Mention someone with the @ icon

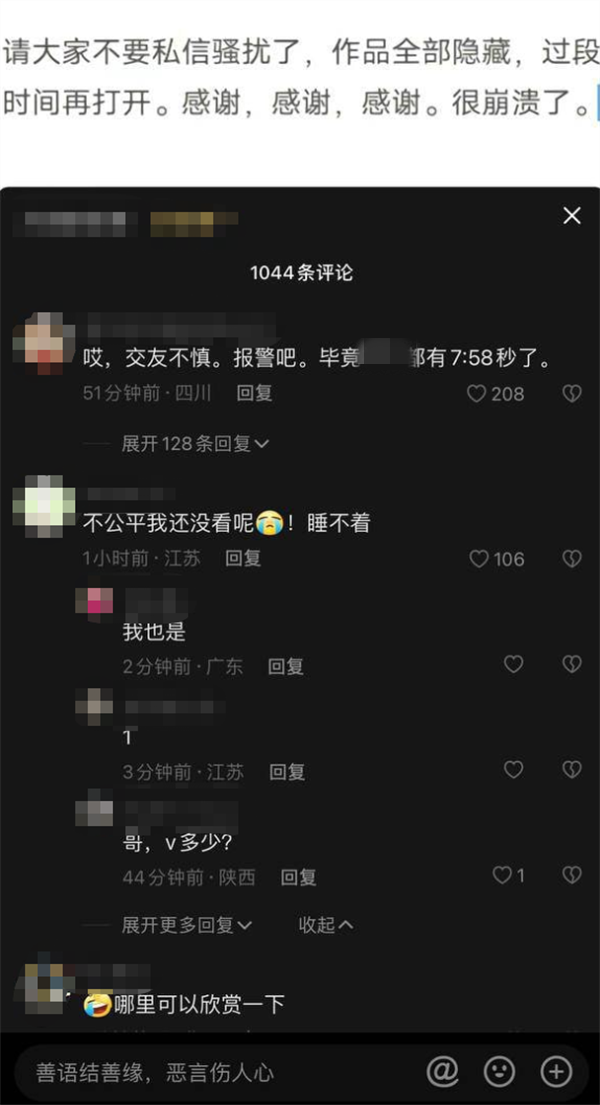pyautogui.click(x=442, y=1072)
